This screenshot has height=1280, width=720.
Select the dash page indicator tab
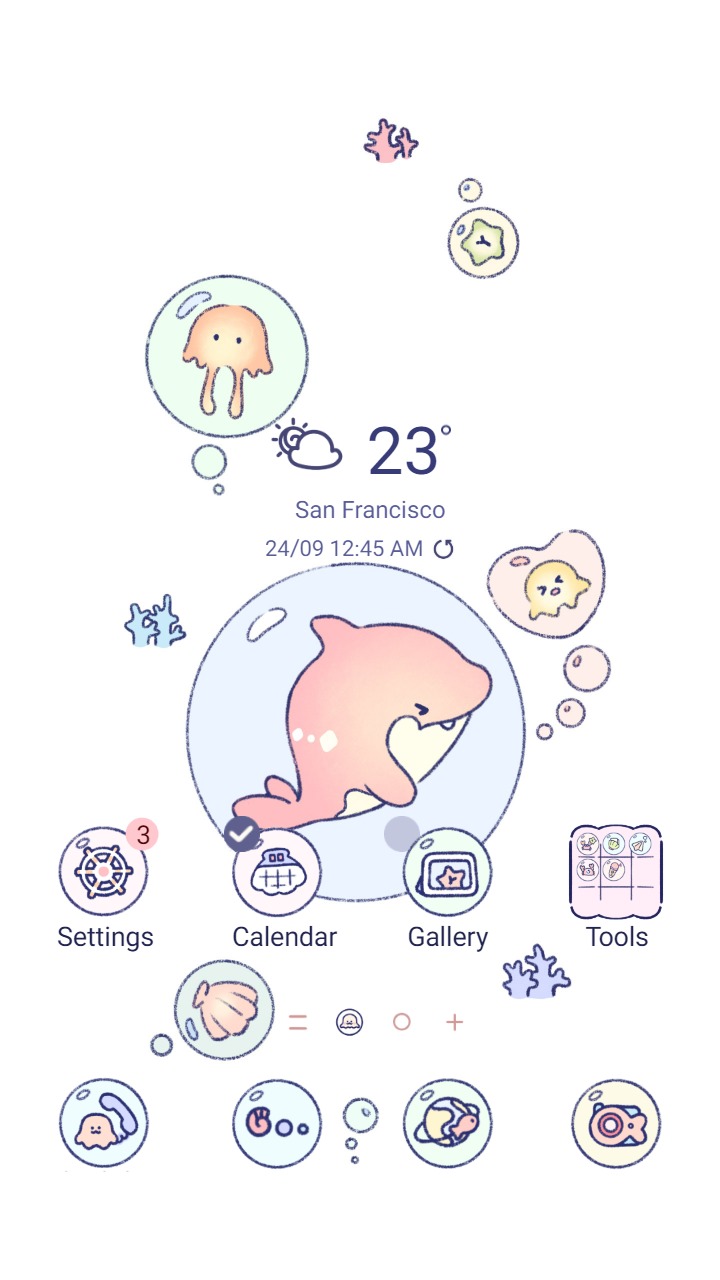(x=298, y=1022)
